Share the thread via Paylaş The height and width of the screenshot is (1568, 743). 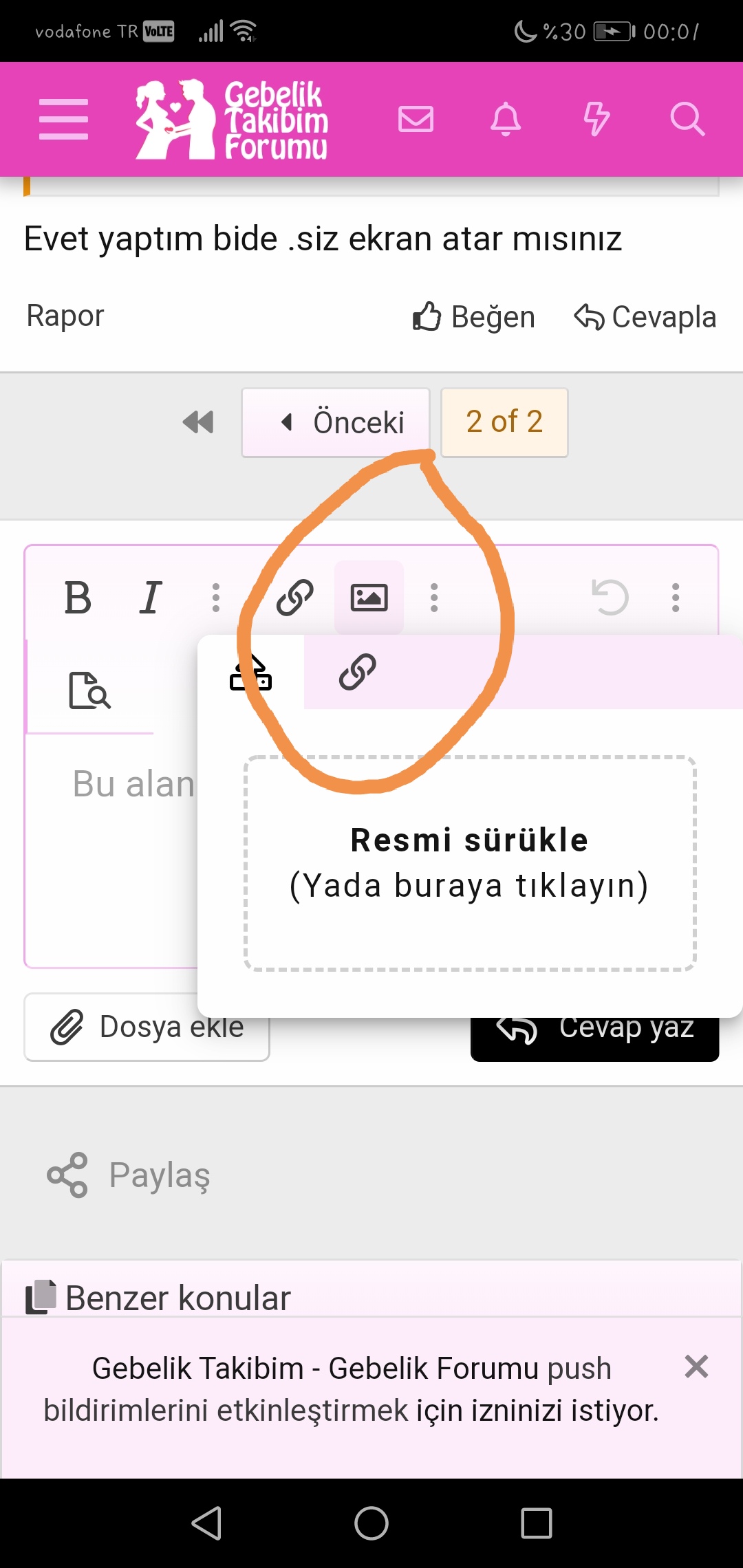pyautogui.click(x=129, y=1175)
